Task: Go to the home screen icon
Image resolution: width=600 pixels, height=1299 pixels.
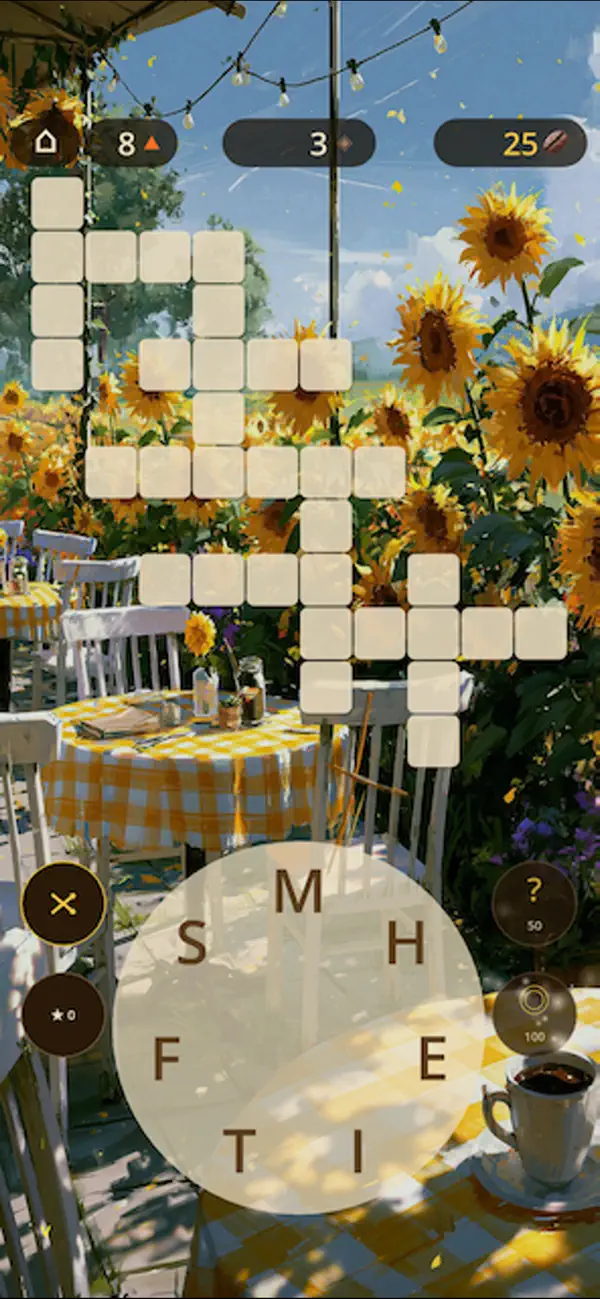Action: tap(46, 143)
